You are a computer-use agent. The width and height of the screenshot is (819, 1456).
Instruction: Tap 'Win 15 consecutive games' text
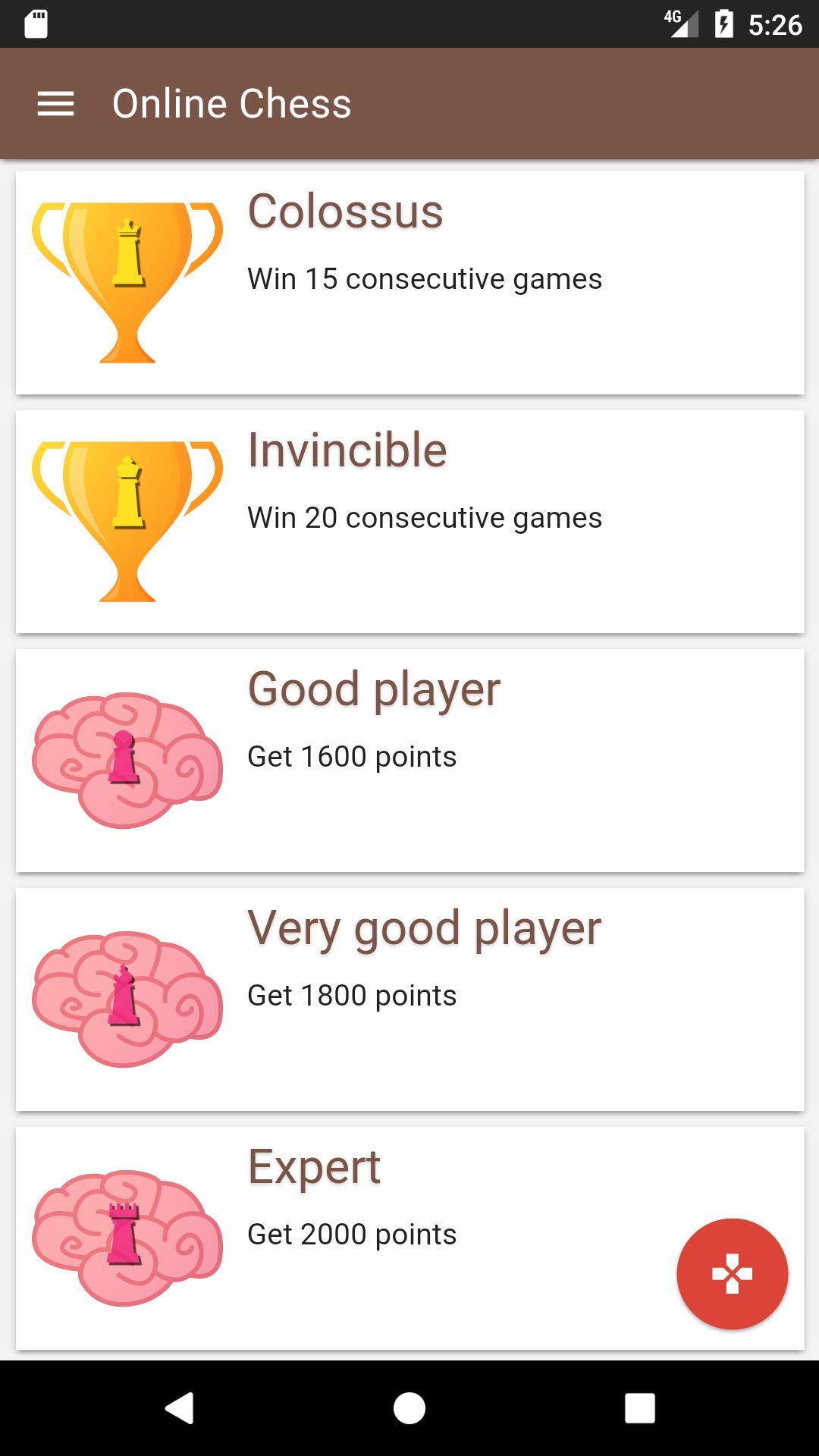pyautogui.click(x=424, y=278)
